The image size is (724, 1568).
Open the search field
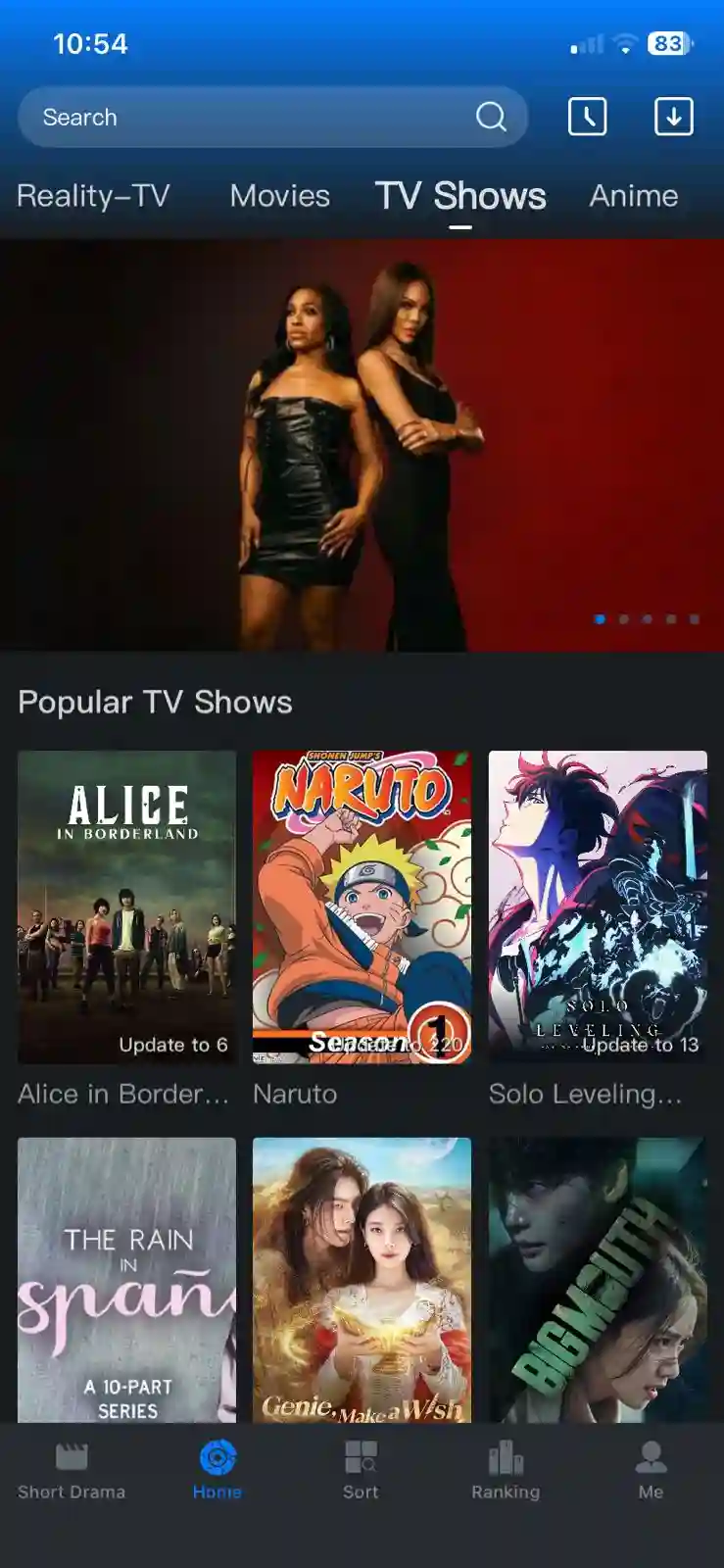click(x=255, y=118)
